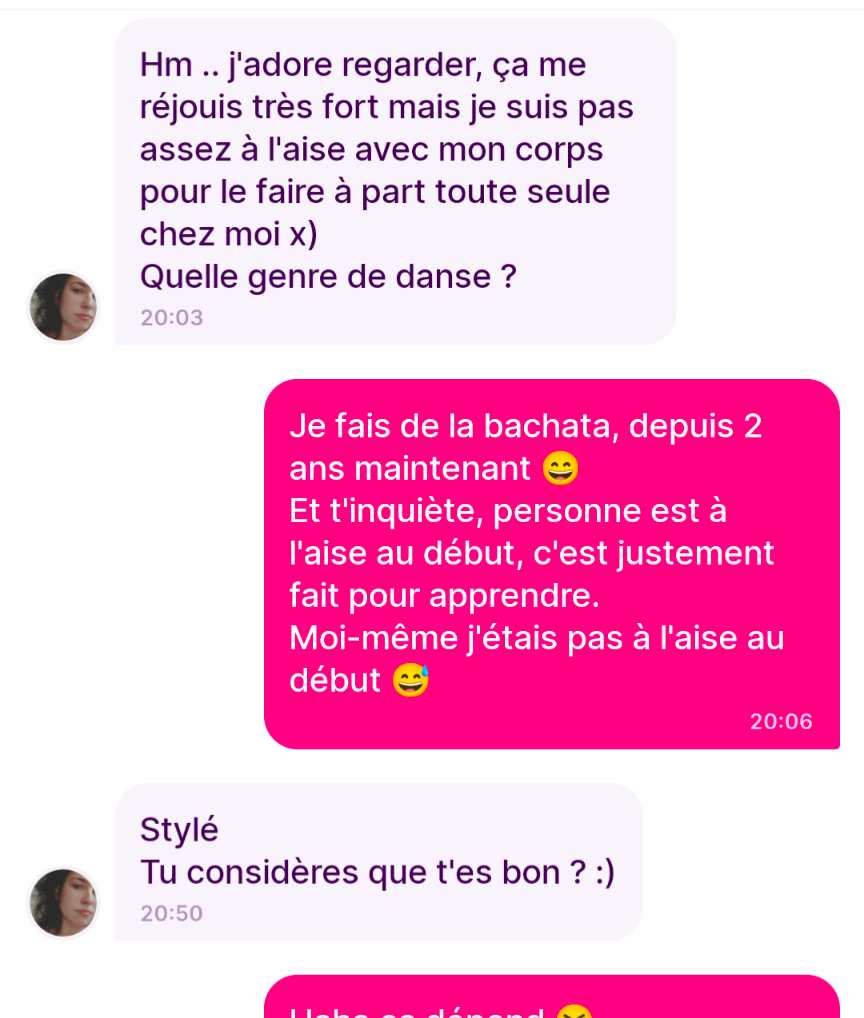
Task: Tap the avatar next to the "Stylé" message
Action: click(63, 902)
